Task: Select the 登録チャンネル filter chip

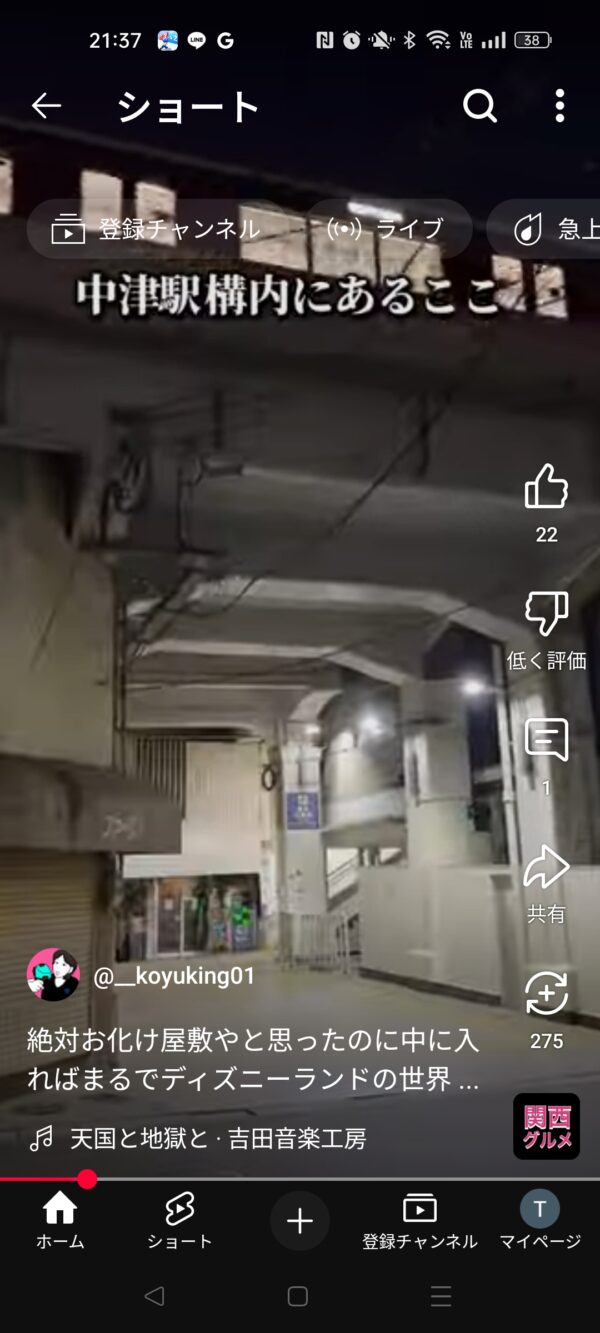Action: point(157,229)
